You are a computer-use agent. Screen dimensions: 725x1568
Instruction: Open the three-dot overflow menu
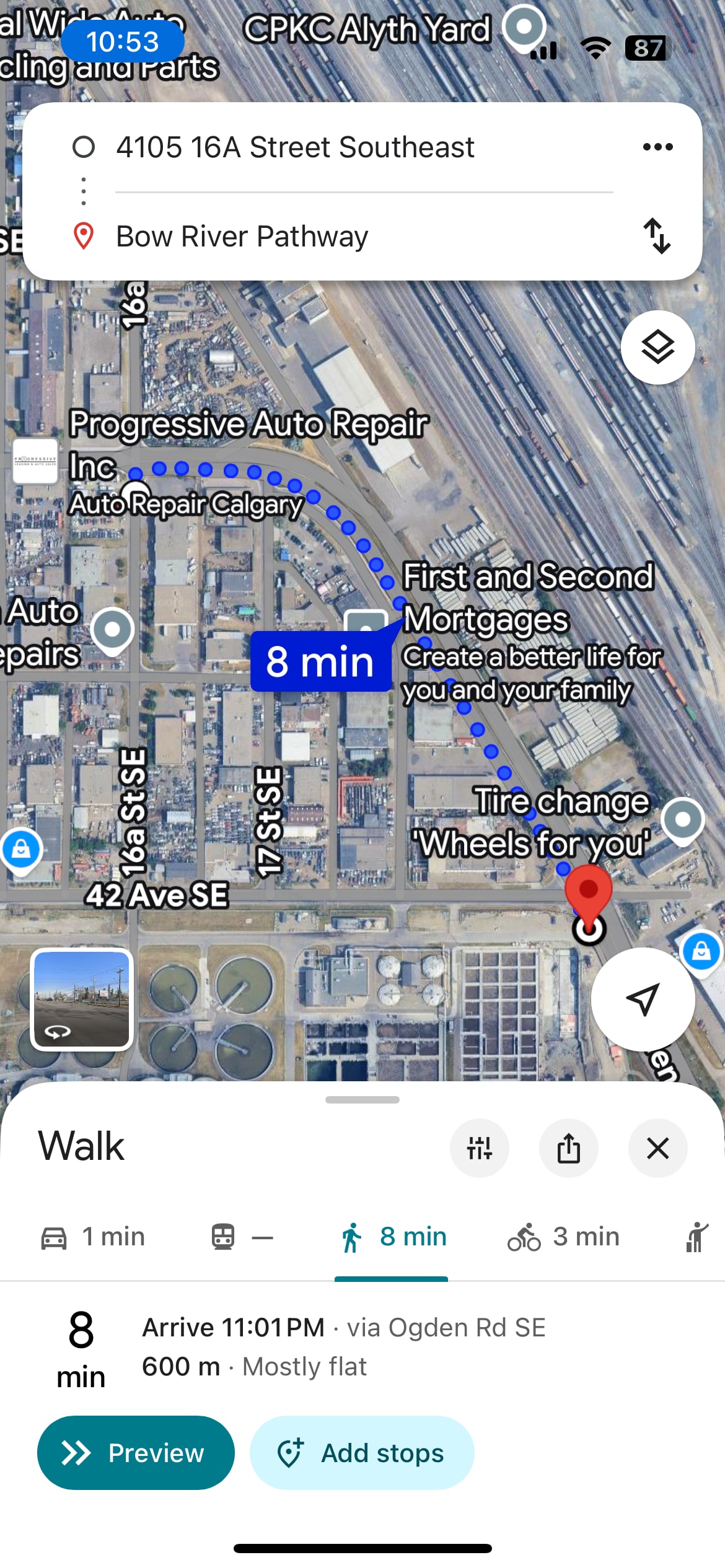coord(657,147)
